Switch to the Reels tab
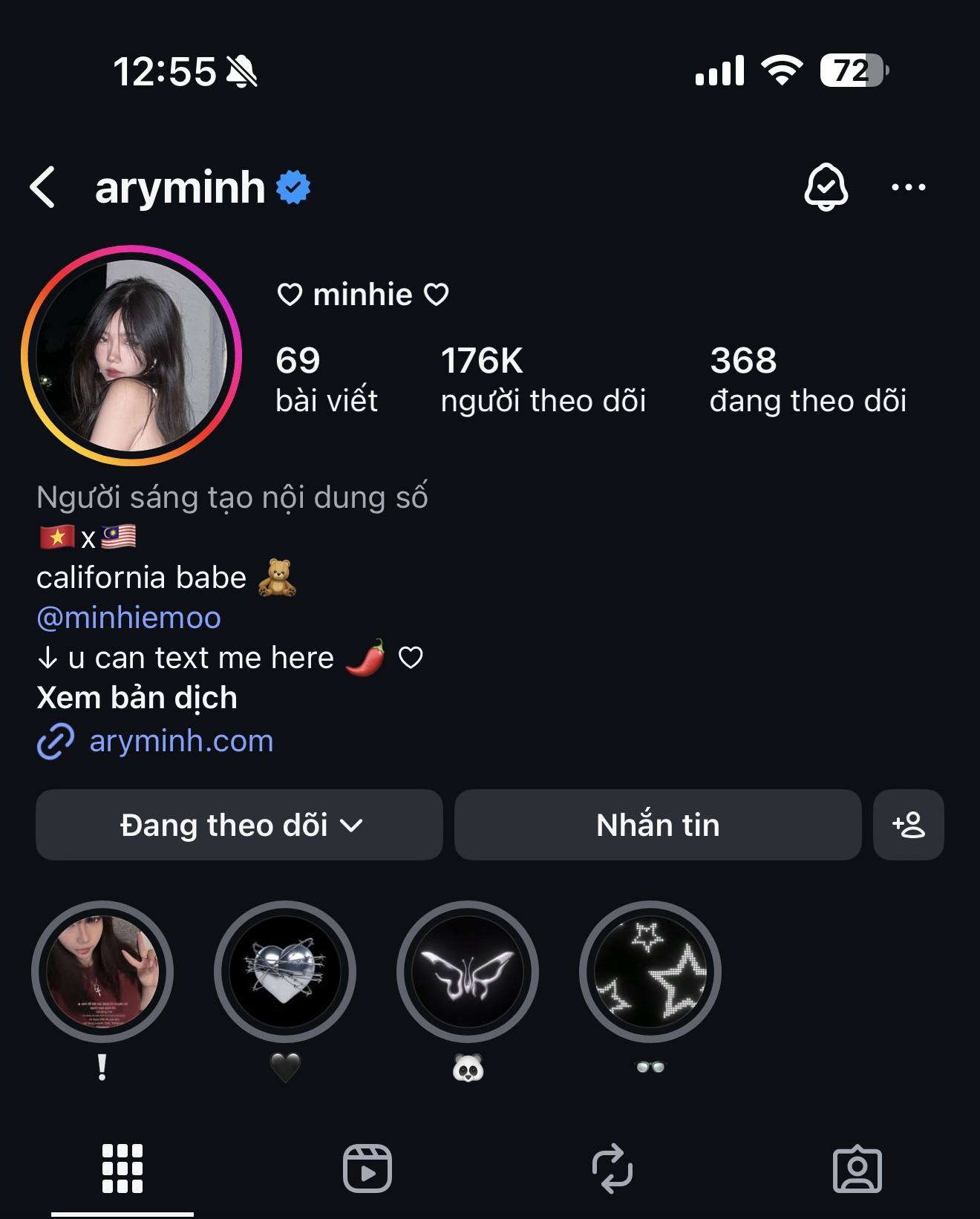This screenshot has height=1219, width=980. pos(367,1169)
